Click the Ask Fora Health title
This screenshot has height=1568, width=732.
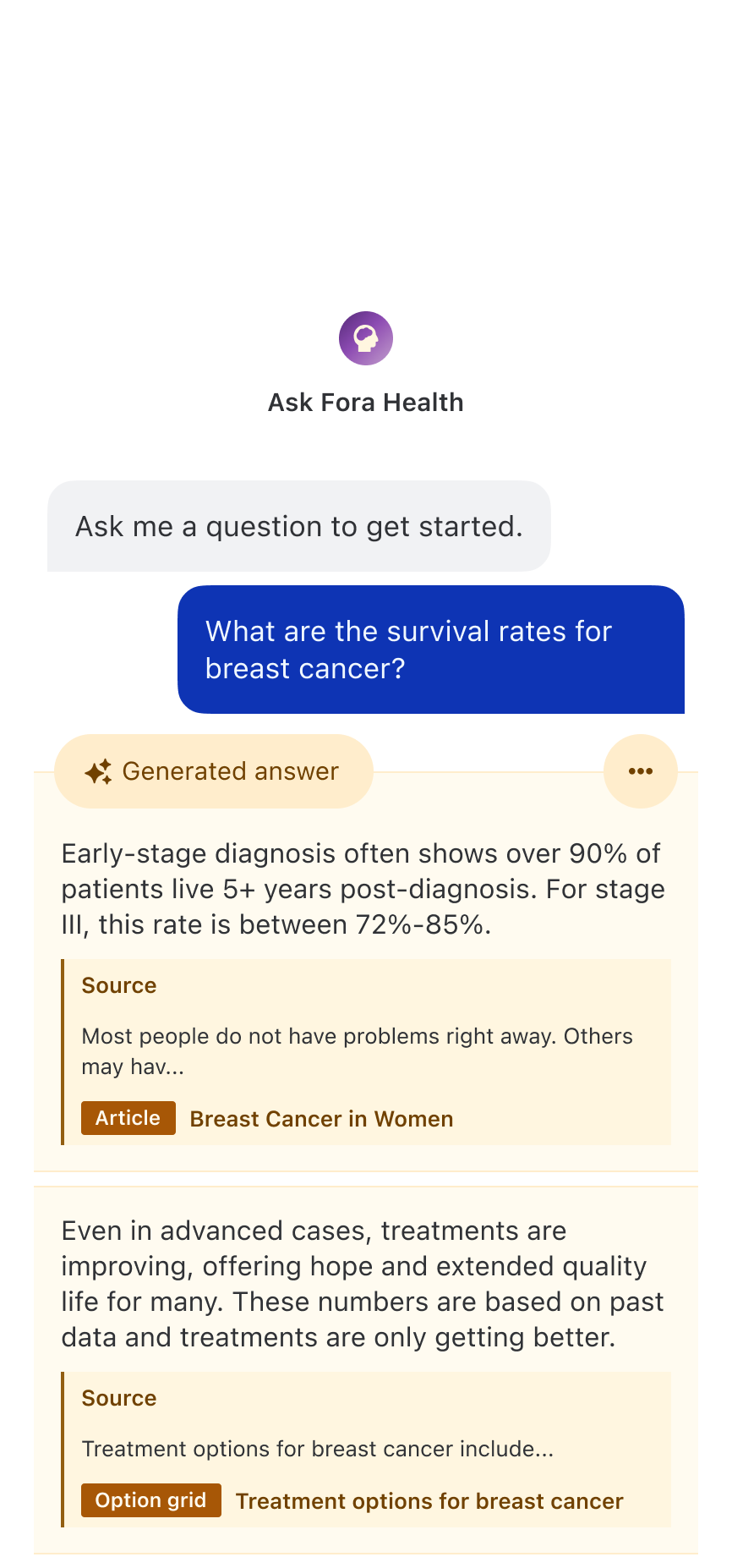pyautogui.click(x=365, y=402)
